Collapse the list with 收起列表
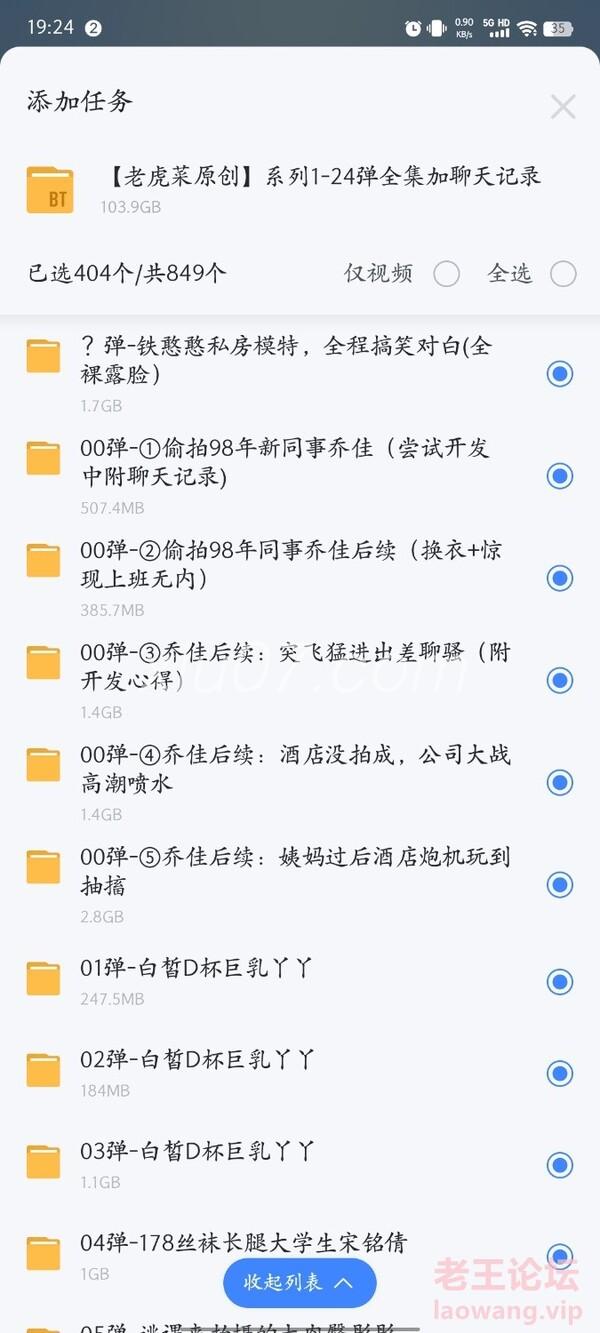Image resolution: width=600 pixels, height=1333 pixels. (x=300, y=1283)
